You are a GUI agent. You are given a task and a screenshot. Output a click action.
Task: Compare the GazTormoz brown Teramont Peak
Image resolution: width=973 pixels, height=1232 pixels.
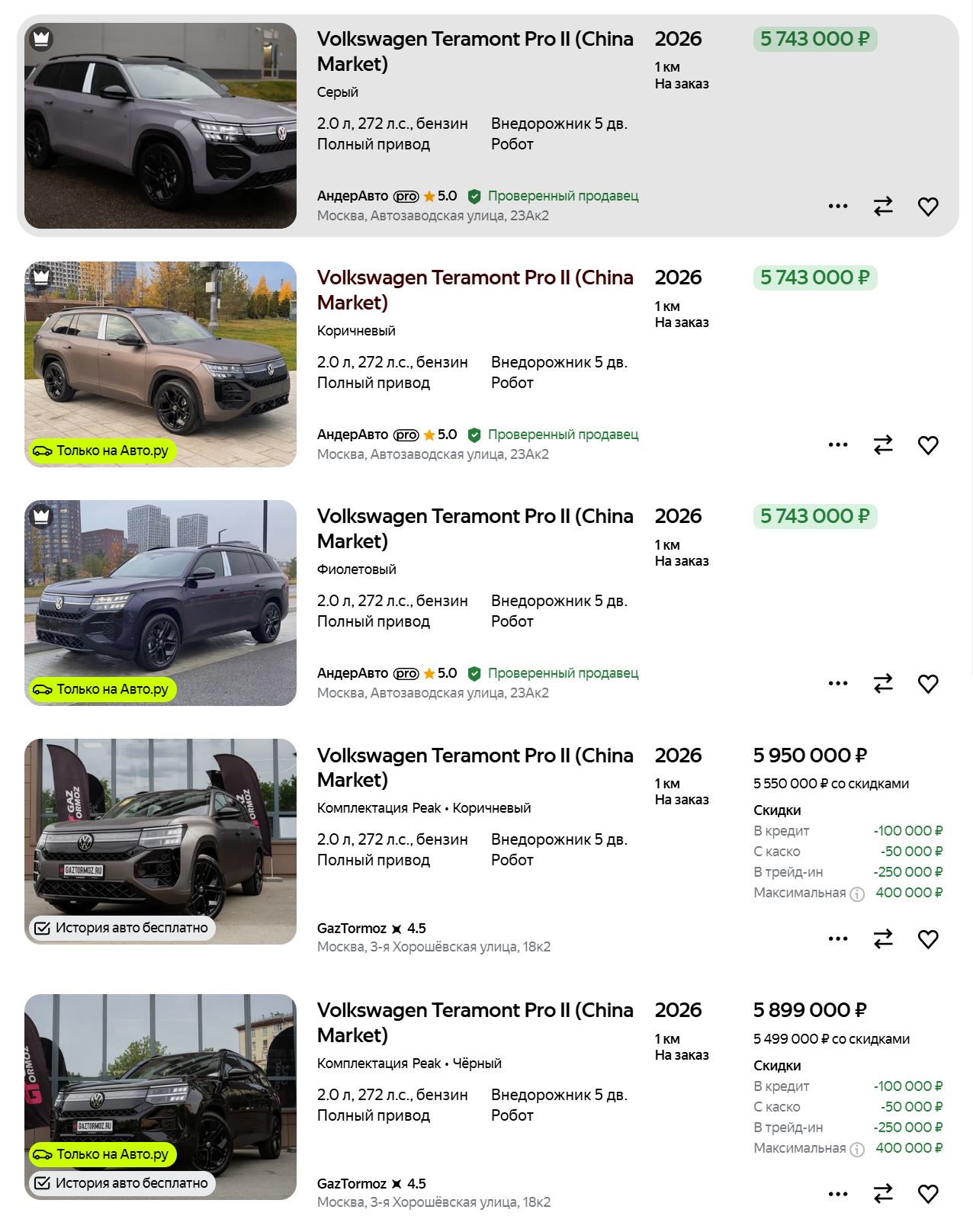883,939
